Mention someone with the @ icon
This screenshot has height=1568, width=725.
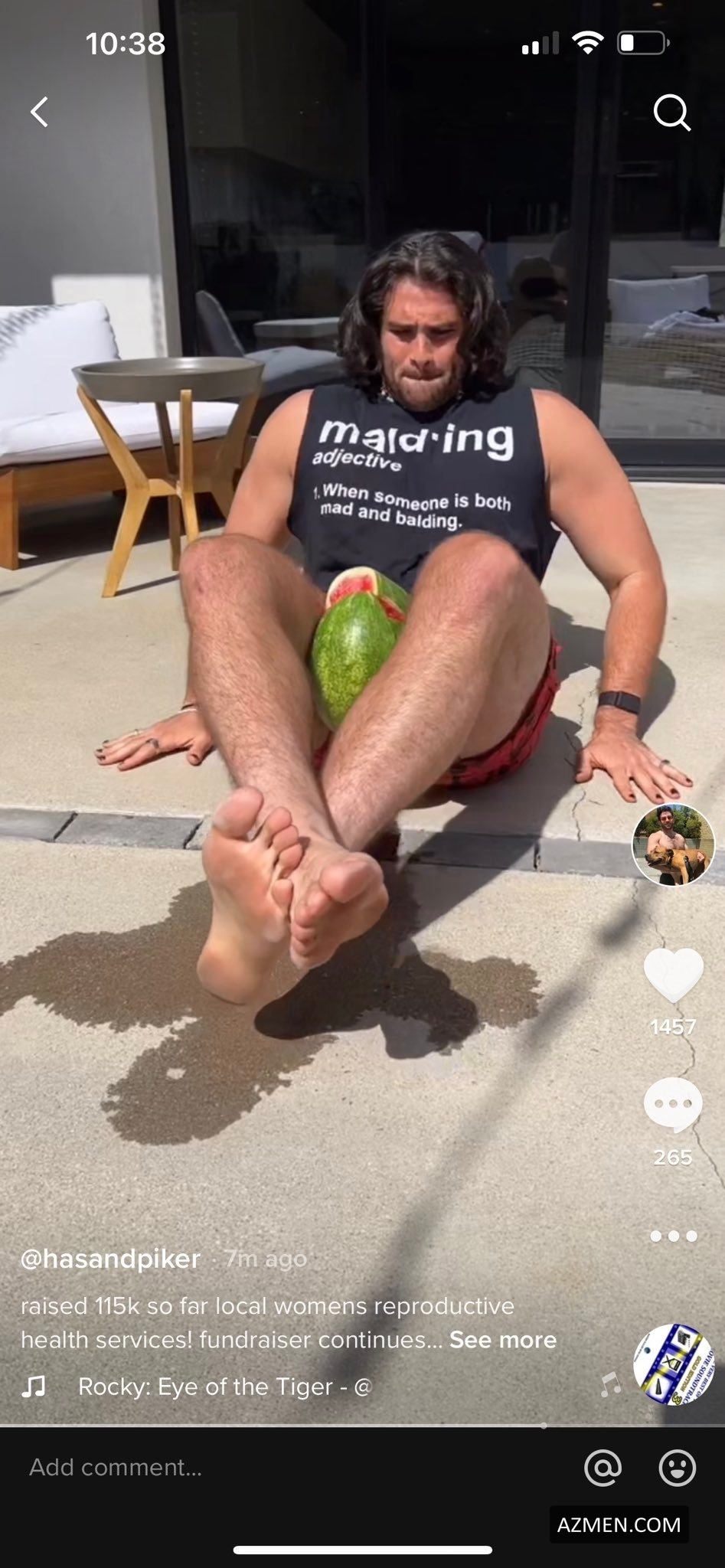pyautogui.click(x=603, y=1467)
